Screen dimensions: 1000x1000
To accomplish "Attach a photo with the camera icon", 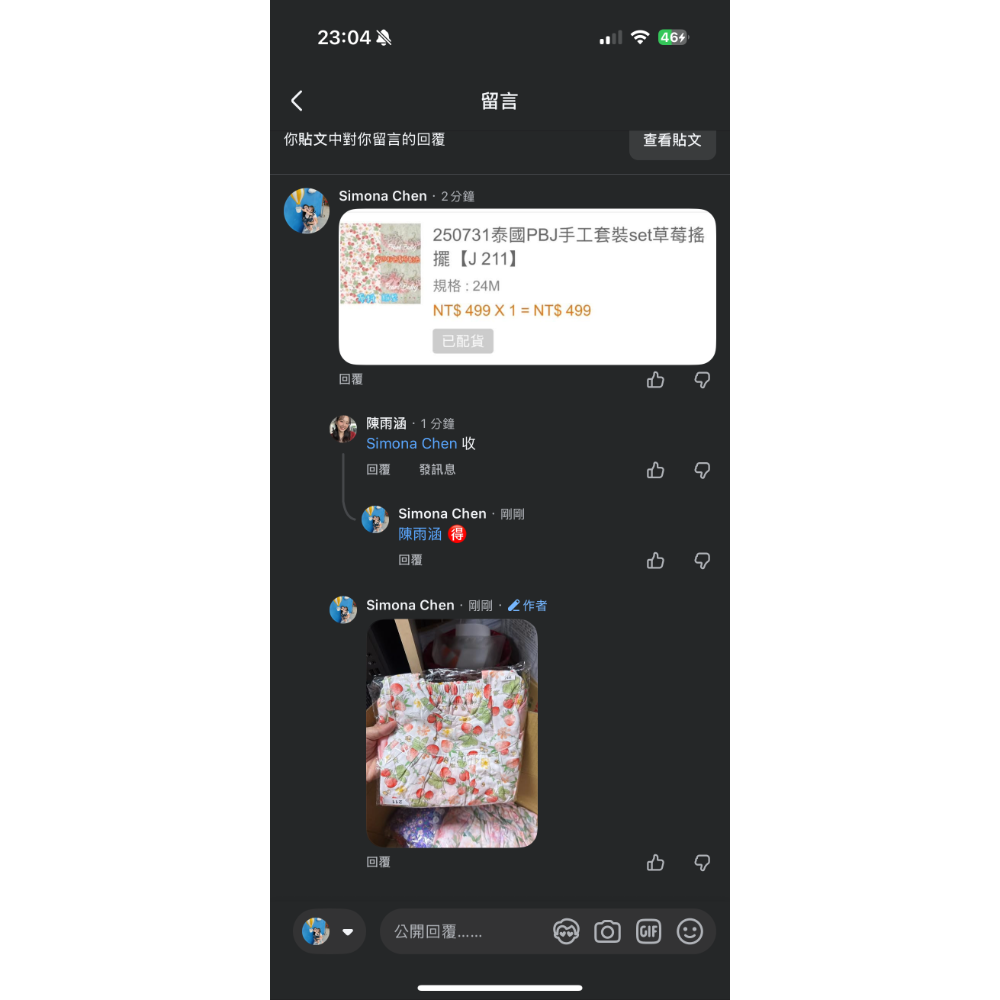I will pyautogui.click(x=607, y=932).
